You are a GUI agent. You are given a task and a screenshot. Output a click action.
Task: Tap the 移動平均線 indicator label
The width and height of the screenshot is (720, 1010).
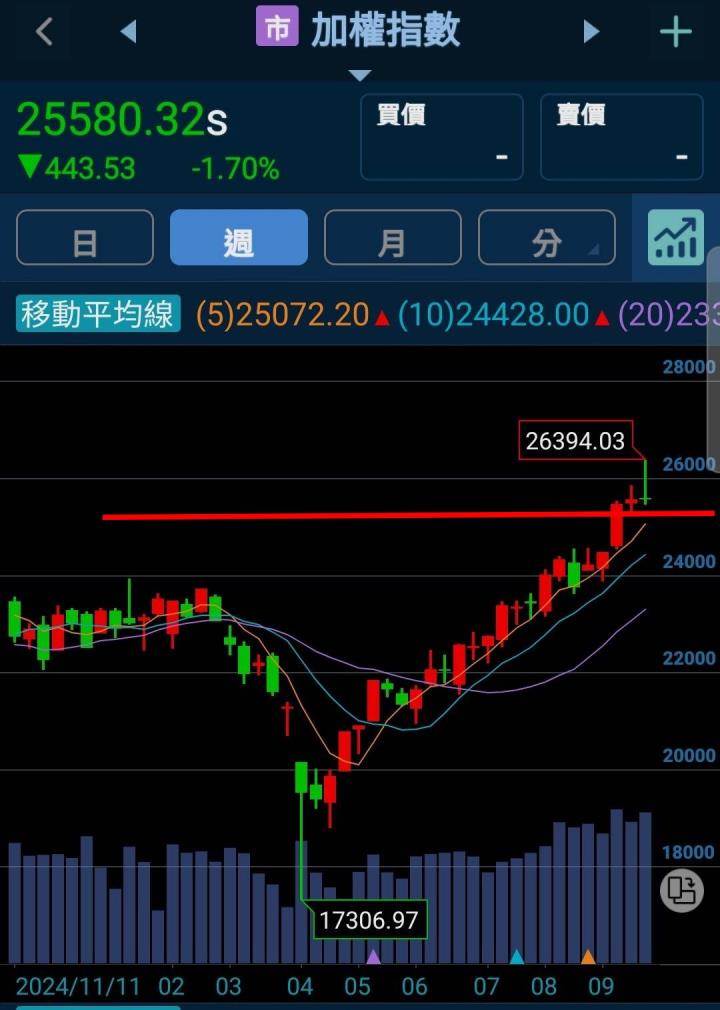98,314
